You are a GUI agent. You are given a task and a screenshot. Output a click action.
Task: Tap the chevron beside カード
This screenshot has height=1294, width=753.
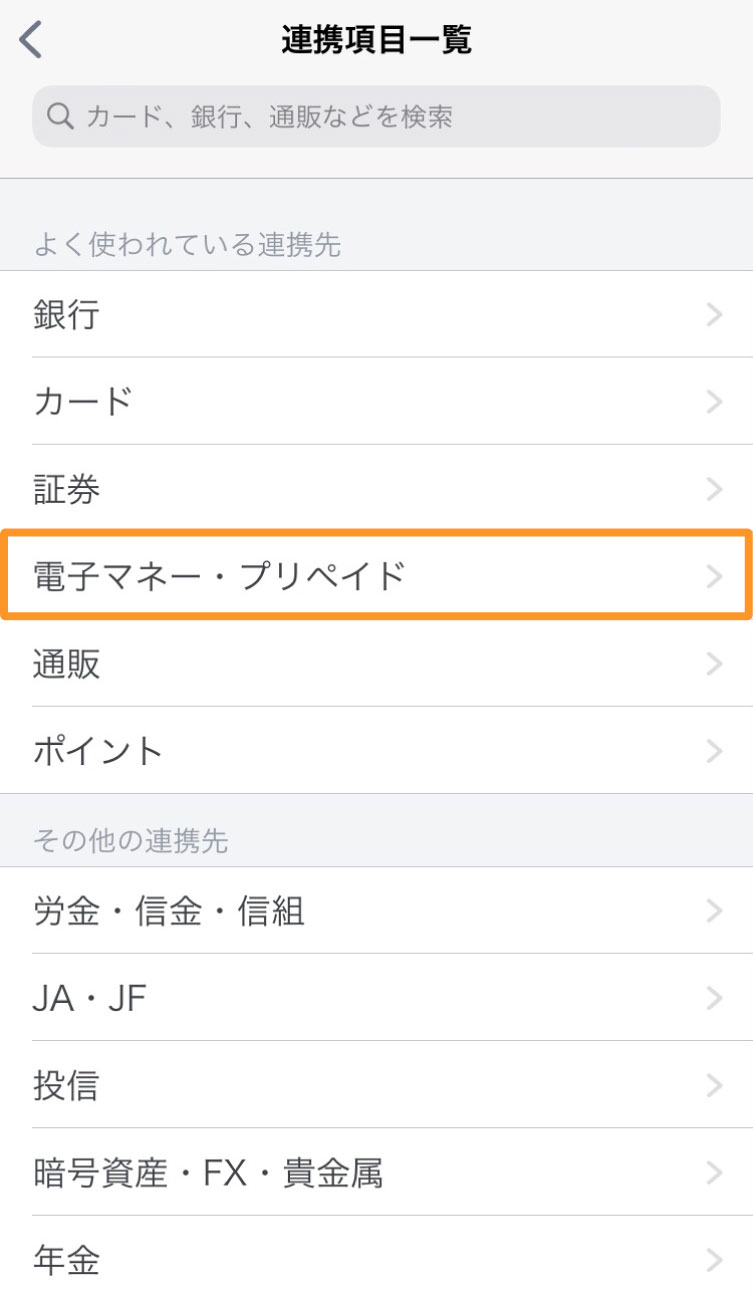[713, 402]
